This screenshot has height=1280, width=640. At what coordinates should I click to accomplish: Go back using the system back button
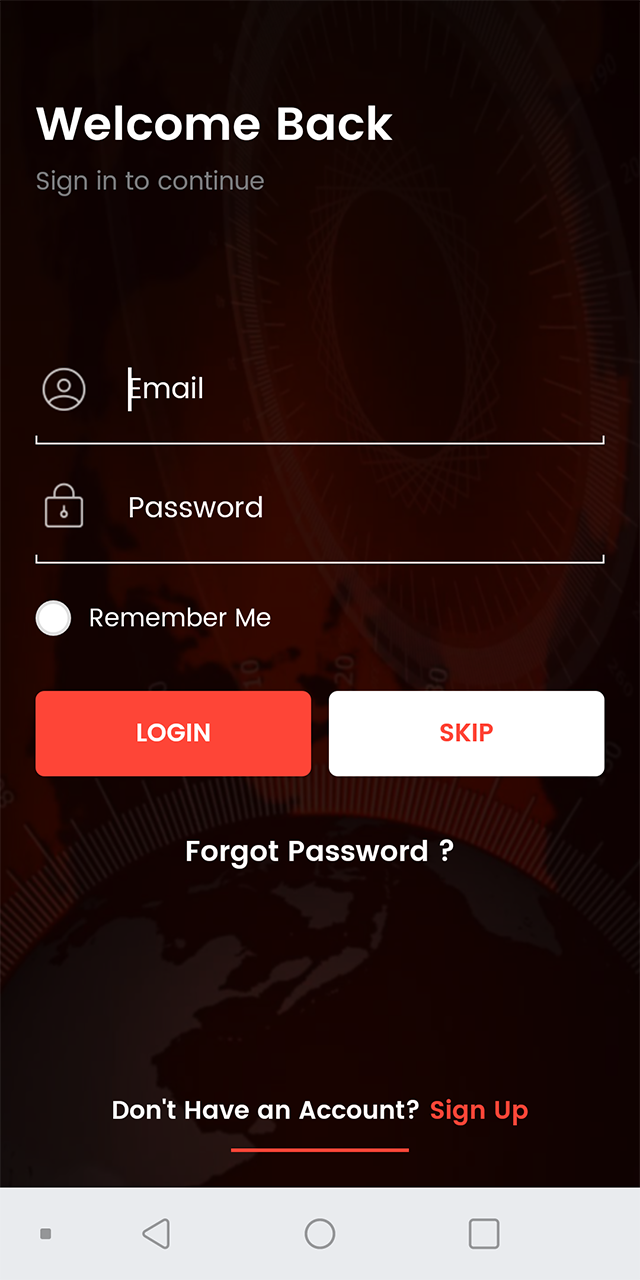(x=156, y=1233)
